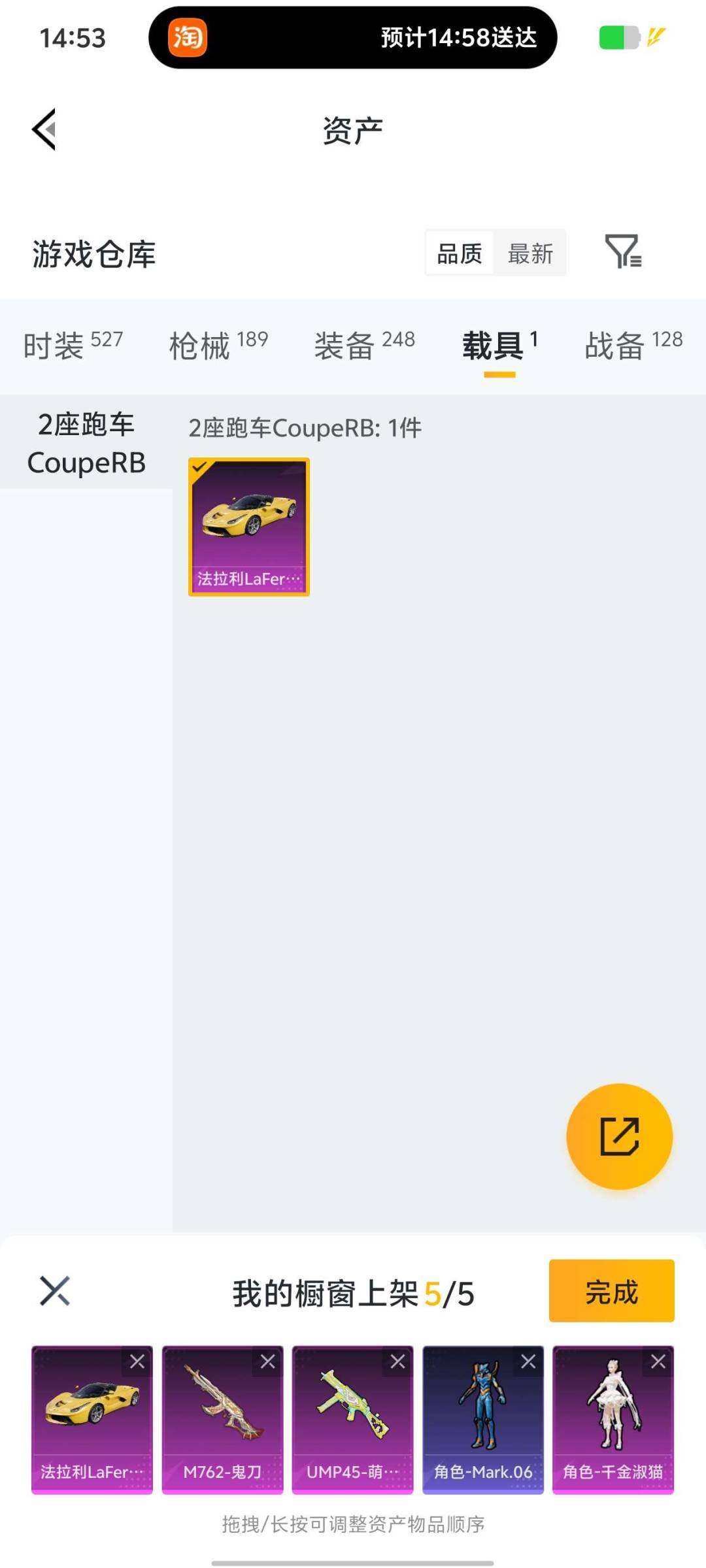This screenshot has width=706, height=1568.
Task: Tap the yellow share floating button
Action: tap(619, 1136)
